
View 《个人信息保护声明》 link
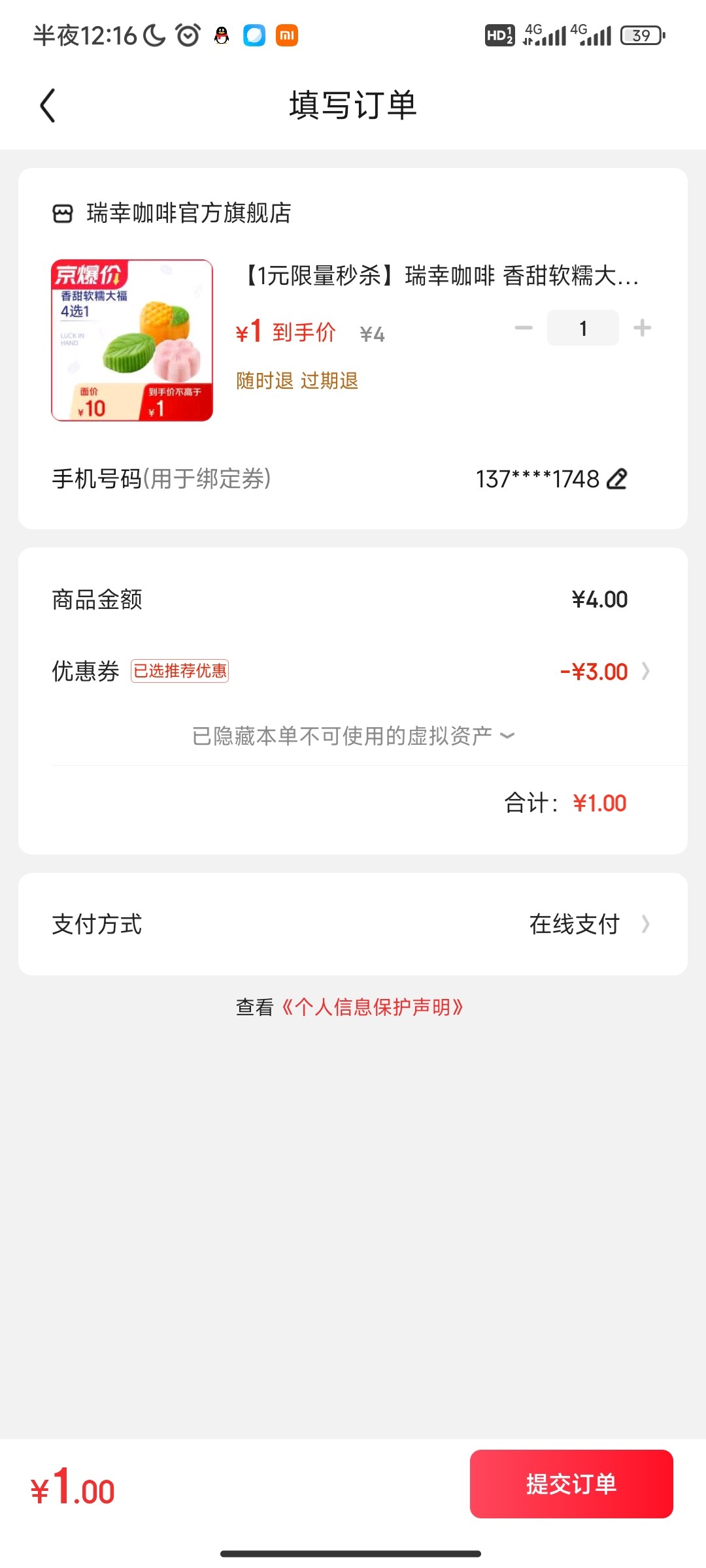(x=373, y=1007)
